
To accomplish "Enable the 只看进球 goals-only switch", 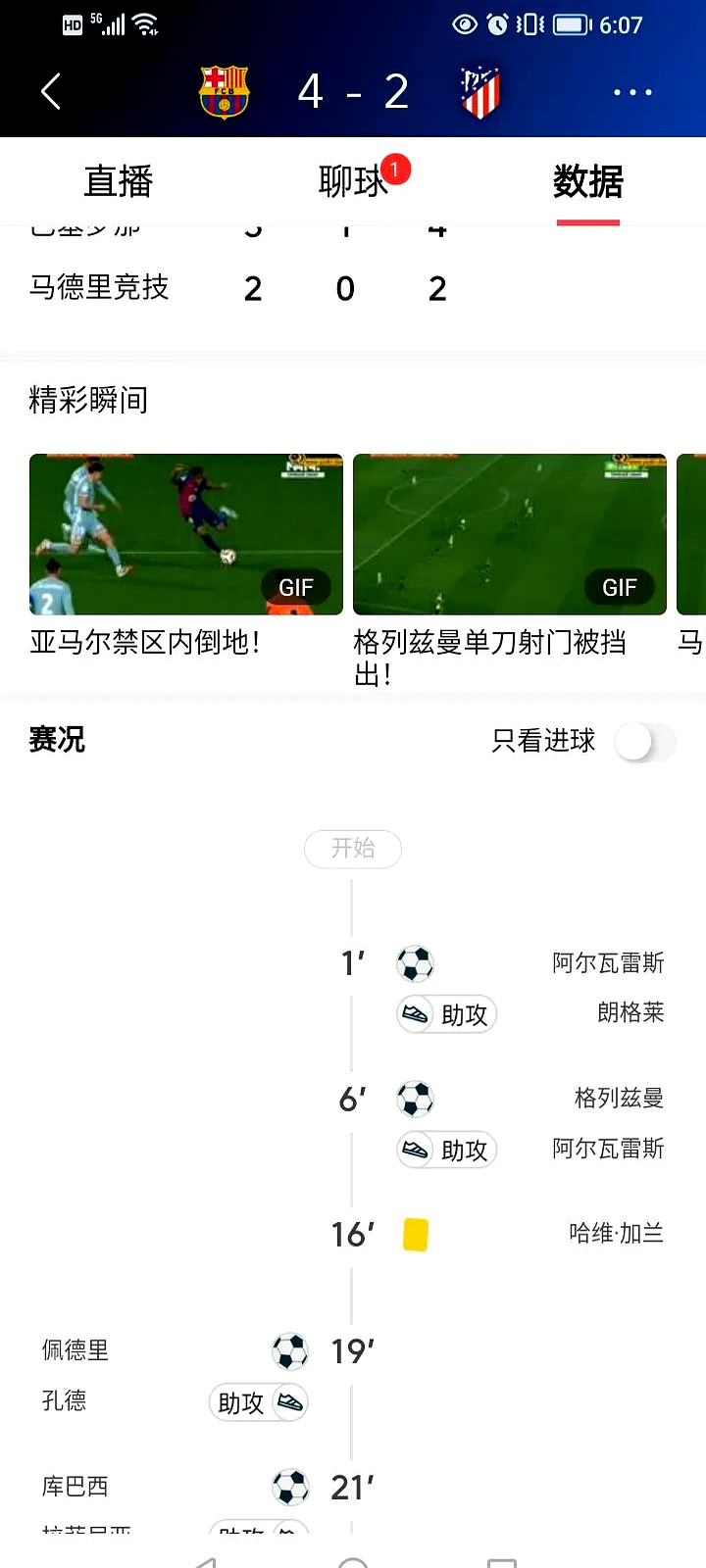I will 645,742.
